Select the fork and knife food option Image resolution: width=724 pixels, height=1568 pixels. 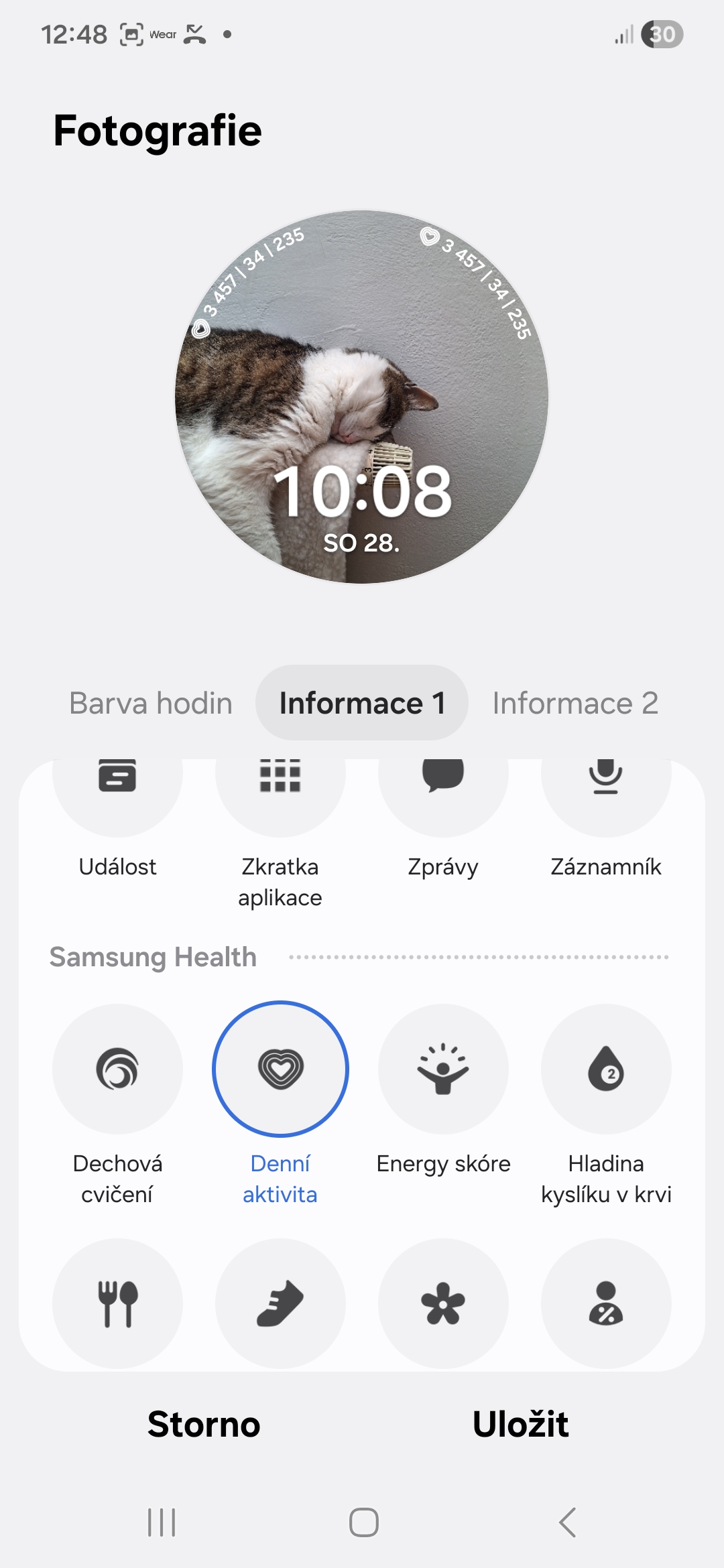117,1303
